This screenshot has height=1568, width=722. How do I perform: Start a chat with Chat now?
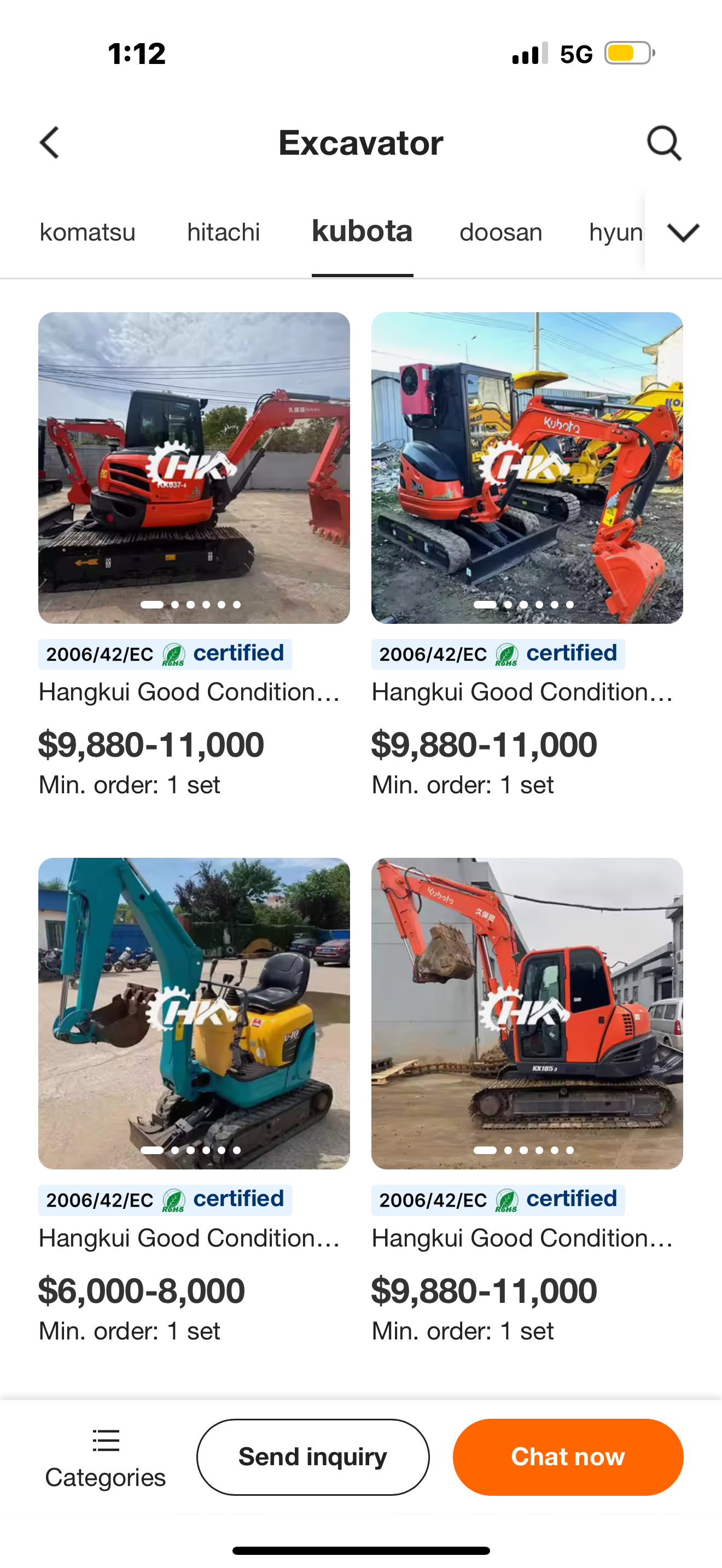click(x=567, y=1457)
